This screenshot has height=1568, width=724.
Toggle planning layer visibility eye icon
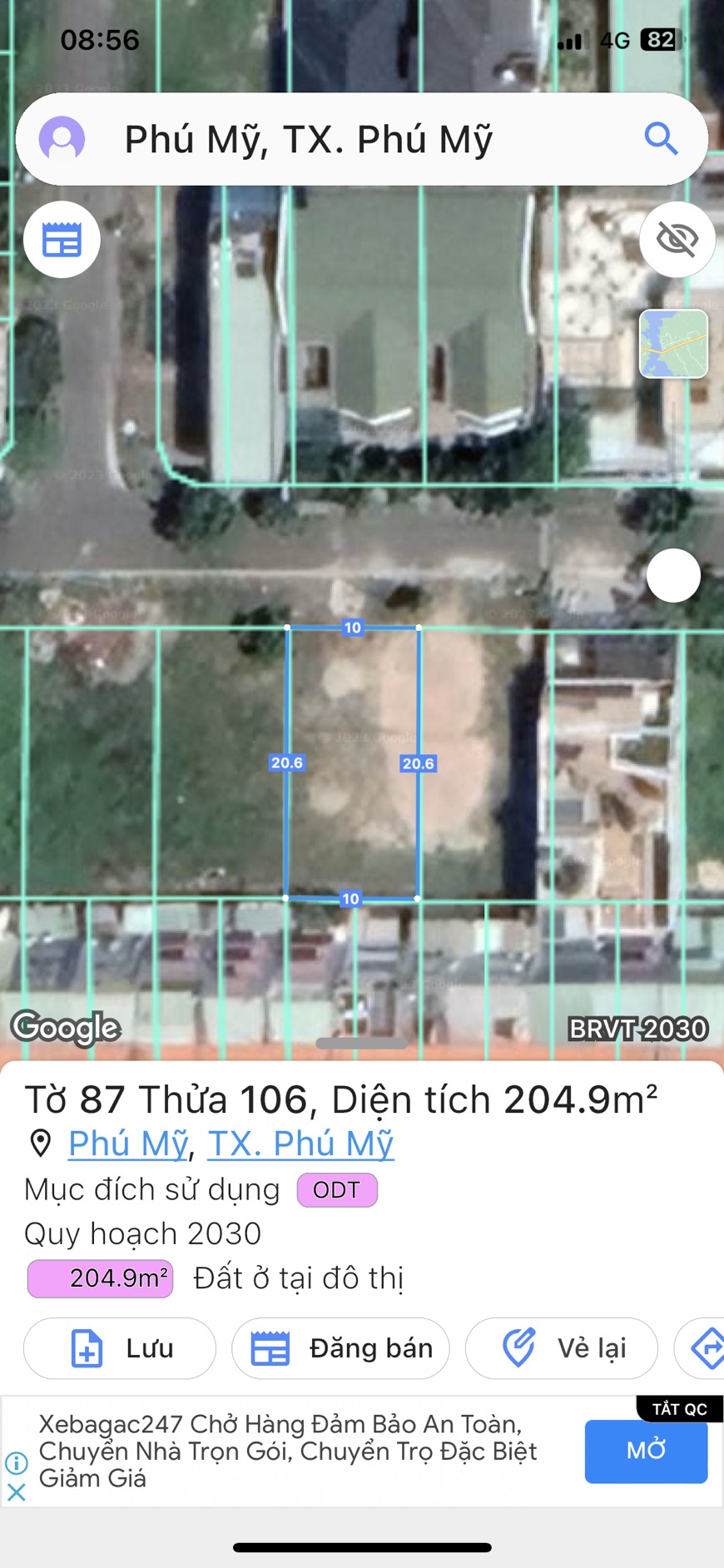(x=677, y=240)
